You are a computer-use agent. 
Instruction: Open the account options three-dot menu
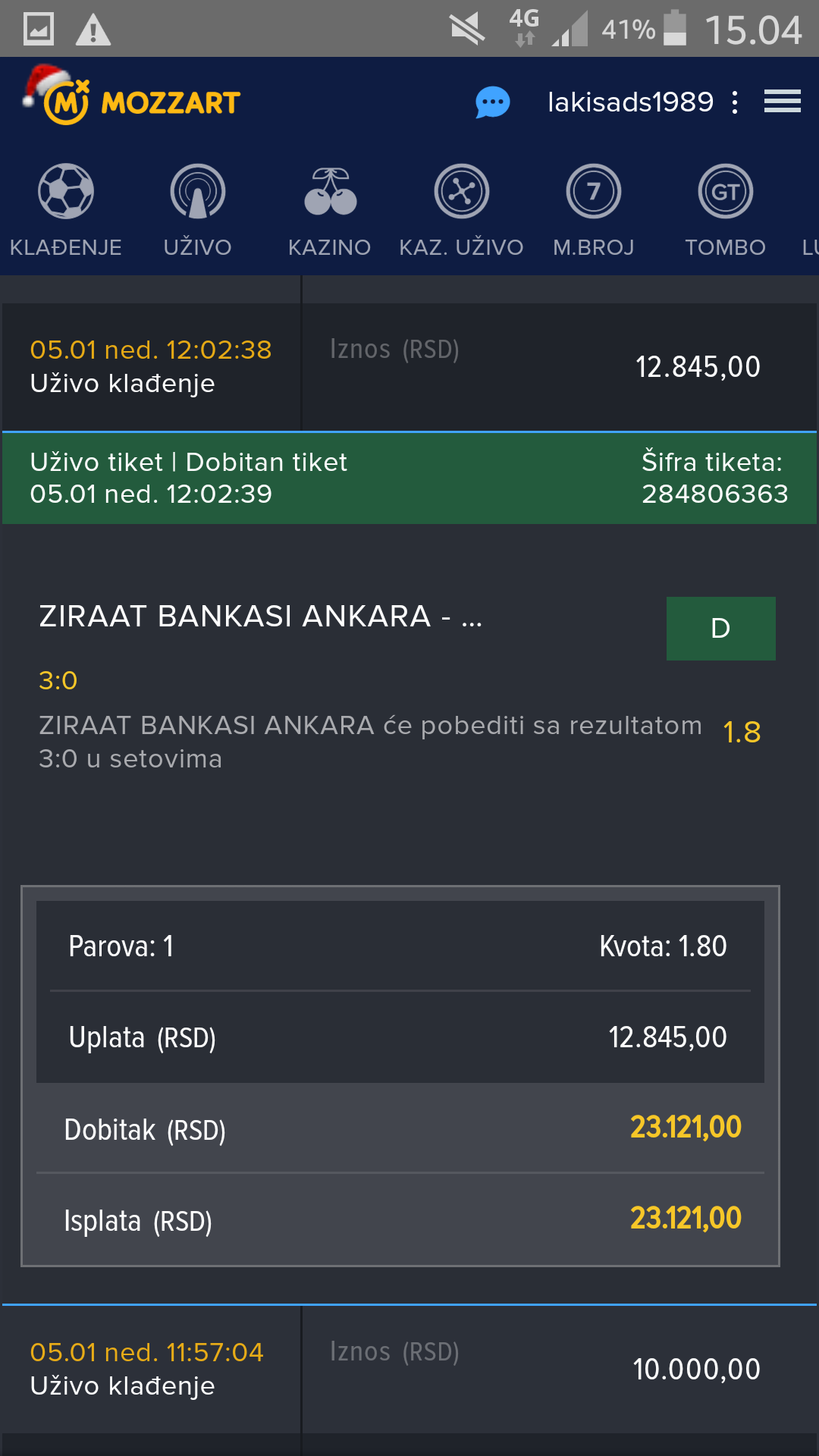pos(735,102)
